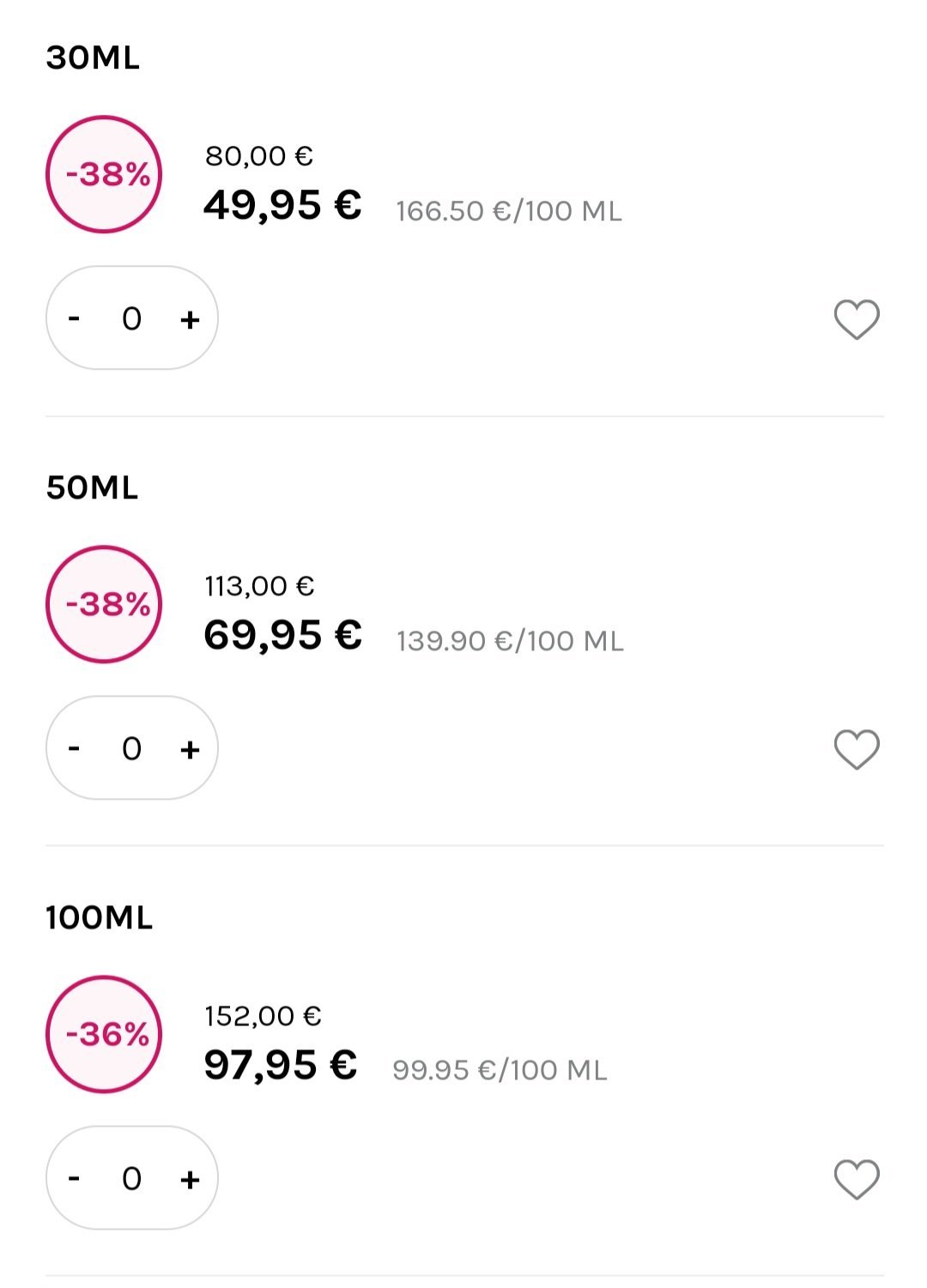Favorite the 50ML size with the heart

[x=857, y=749]
